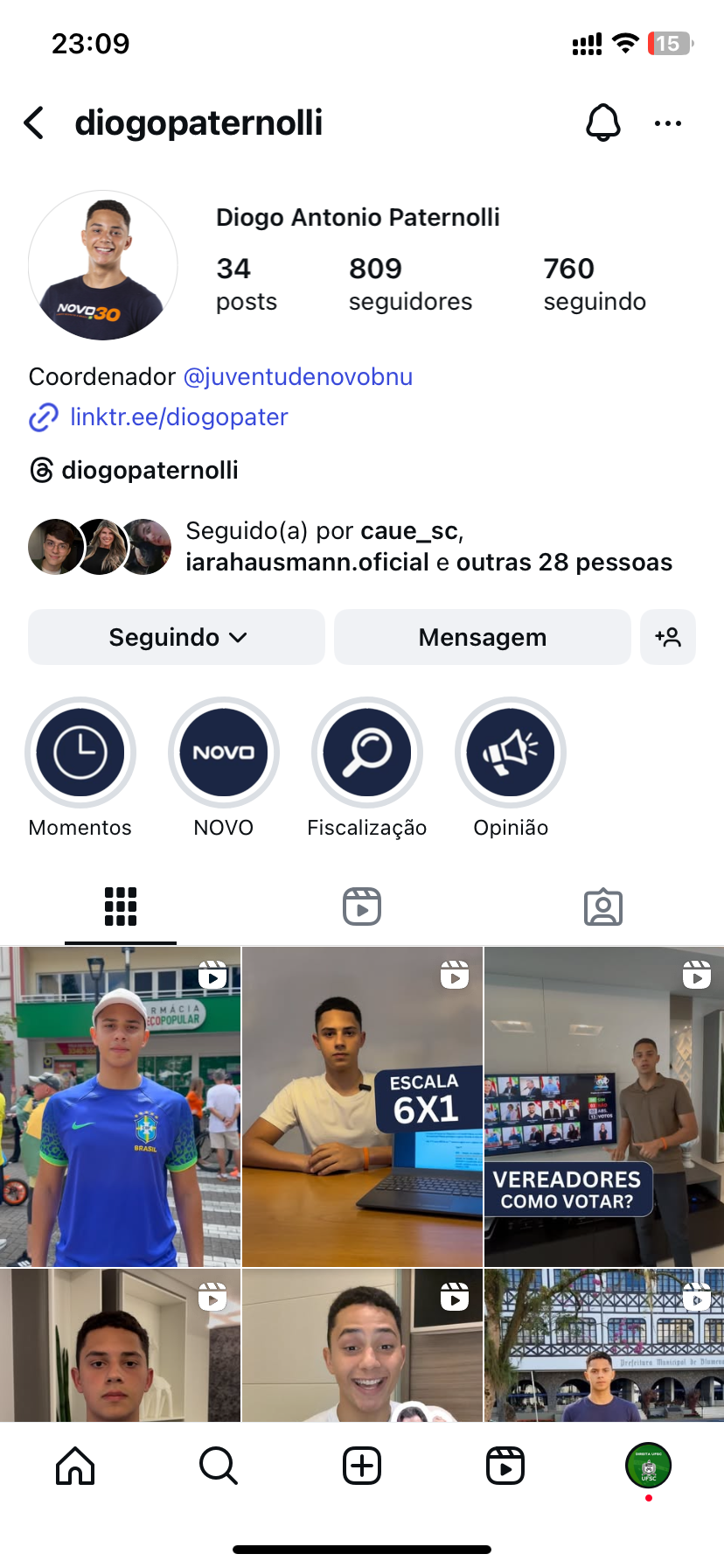Open the Momentos story highlight
This screenshot has width=724, height=1568.
[80, 752]
